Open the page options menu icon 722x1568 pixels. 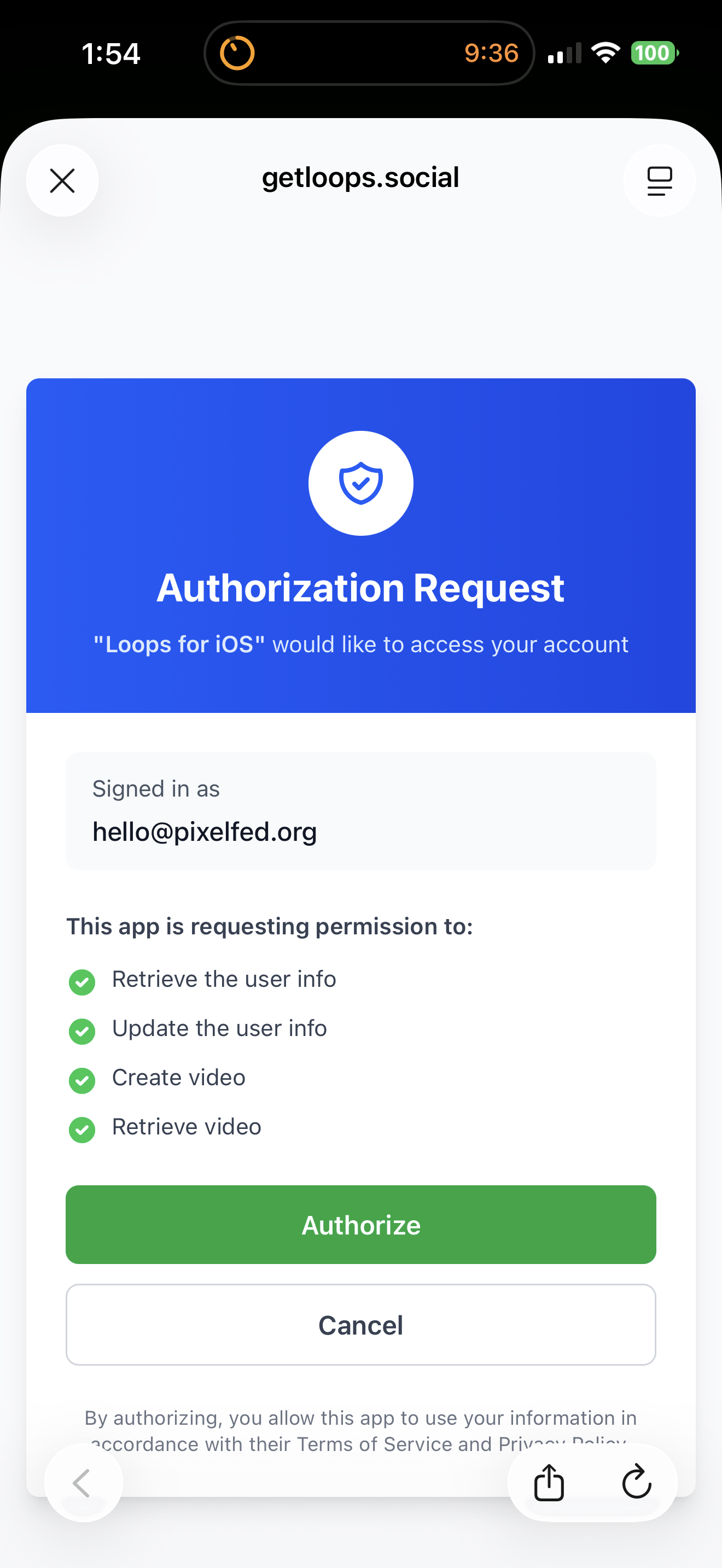(x=659, y=181)
